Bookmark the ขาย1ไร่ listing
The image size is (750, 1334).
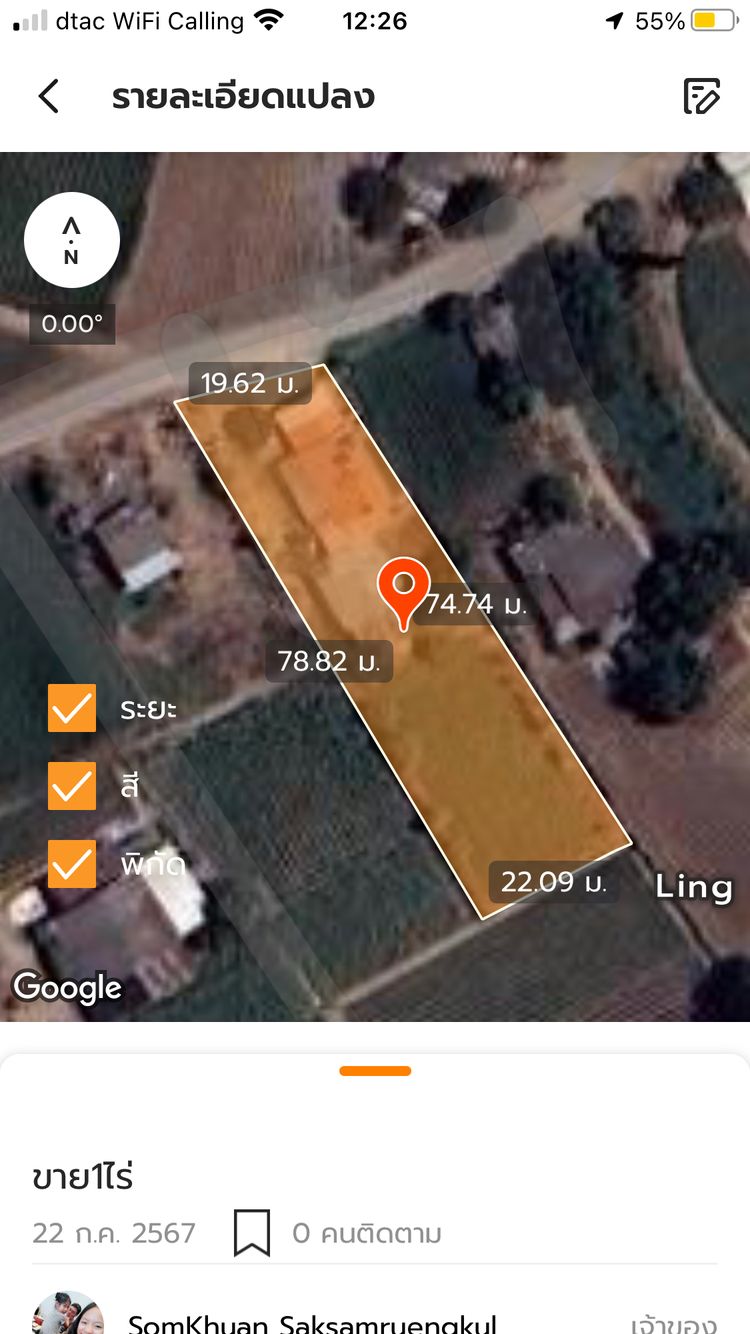251,1233
